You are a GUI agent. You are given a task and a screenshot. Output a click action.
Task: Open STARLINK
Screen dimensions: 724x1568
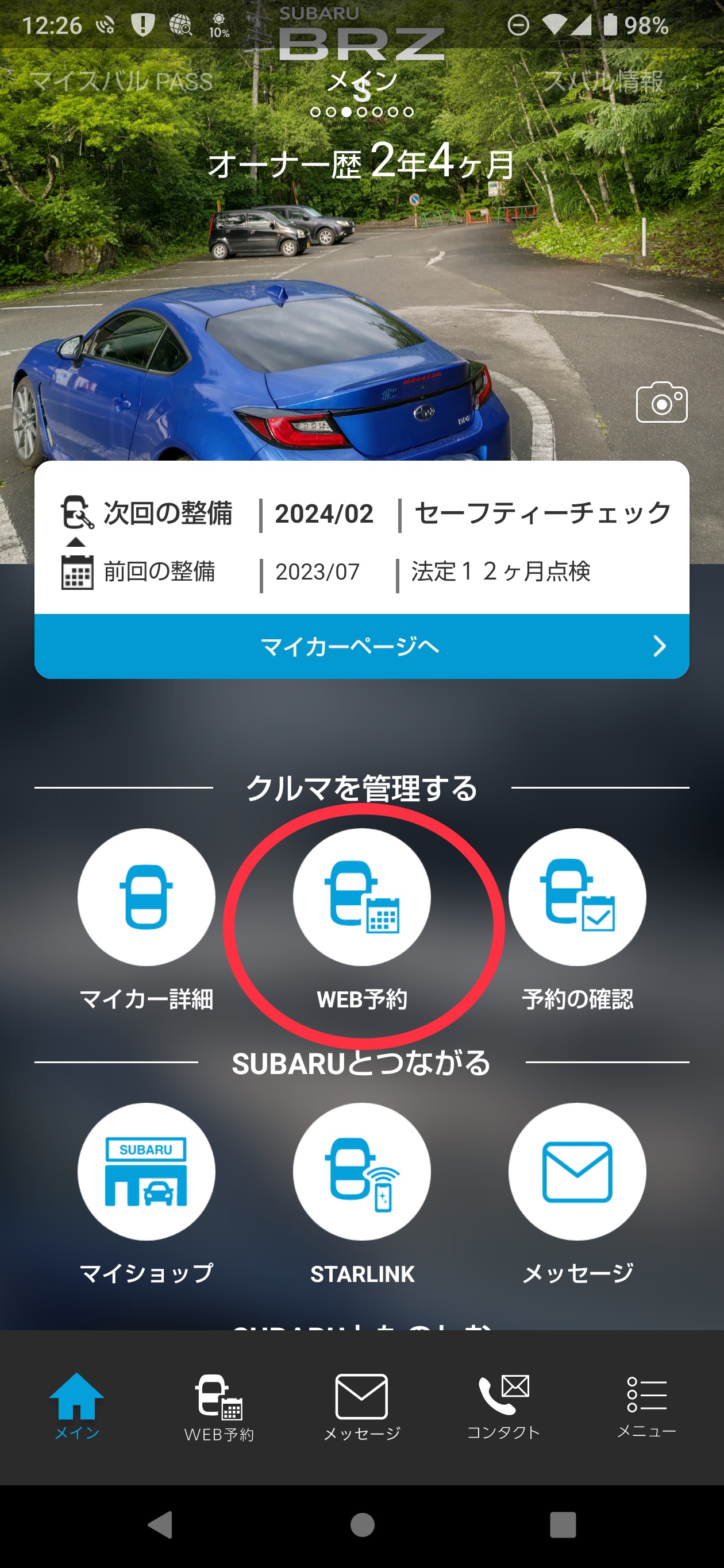click(361, 1172)
